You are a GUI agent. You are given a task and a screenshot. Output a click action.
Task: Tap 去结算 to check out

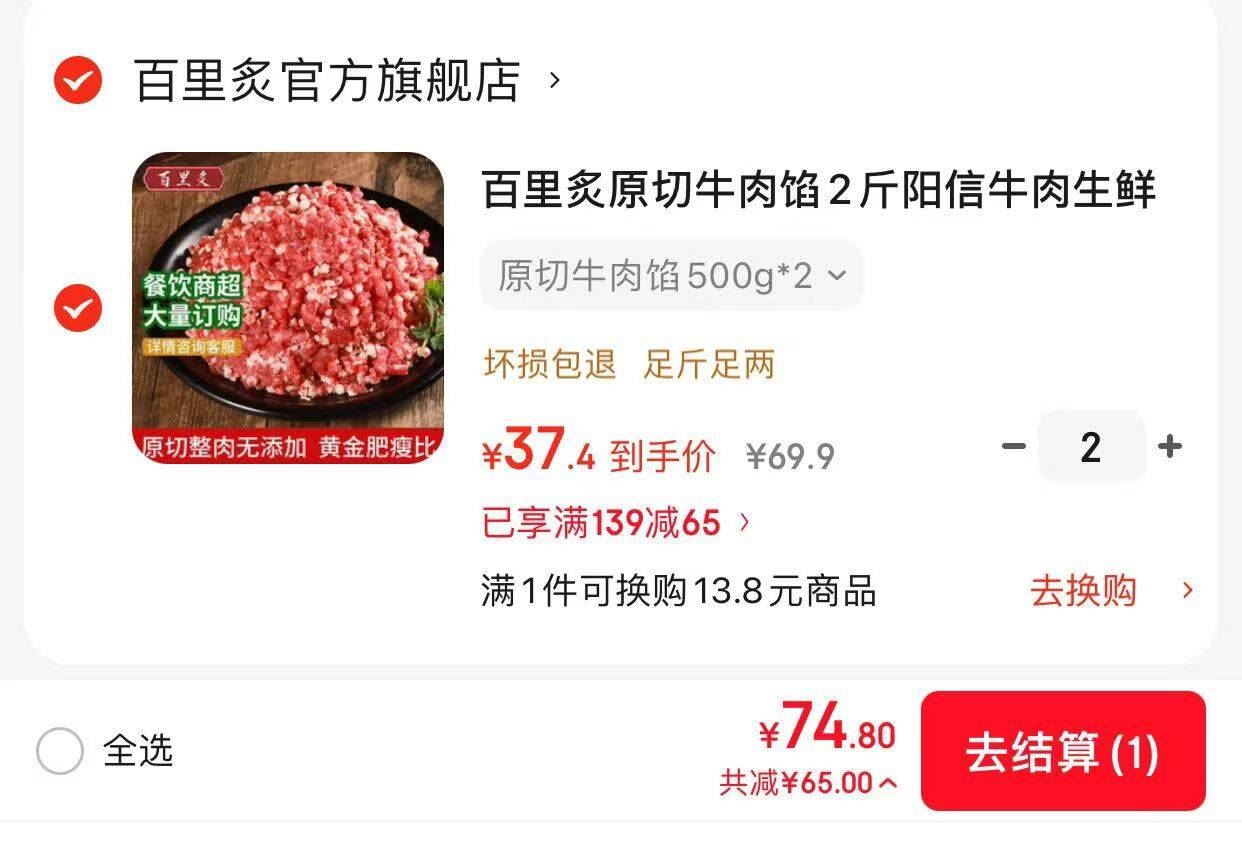click(1063, 751)
